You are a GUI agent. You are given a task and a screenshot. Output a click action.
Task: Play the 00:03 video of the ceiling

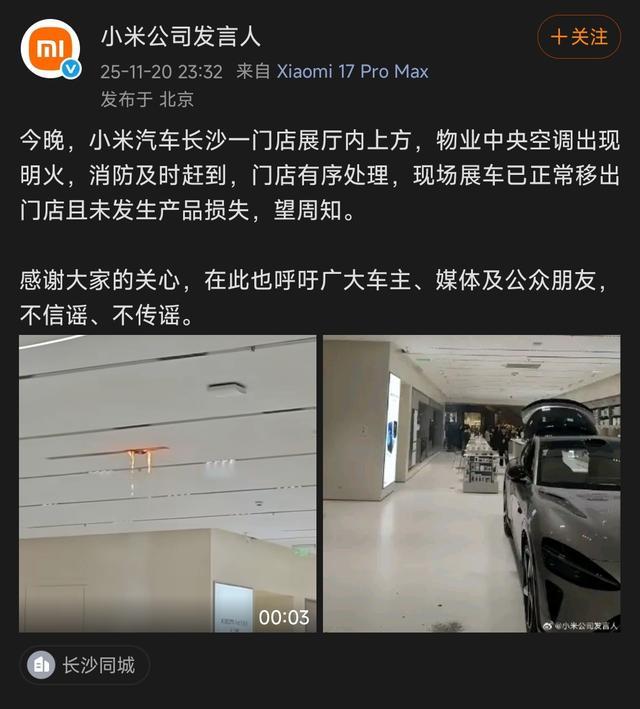point(167,483)
